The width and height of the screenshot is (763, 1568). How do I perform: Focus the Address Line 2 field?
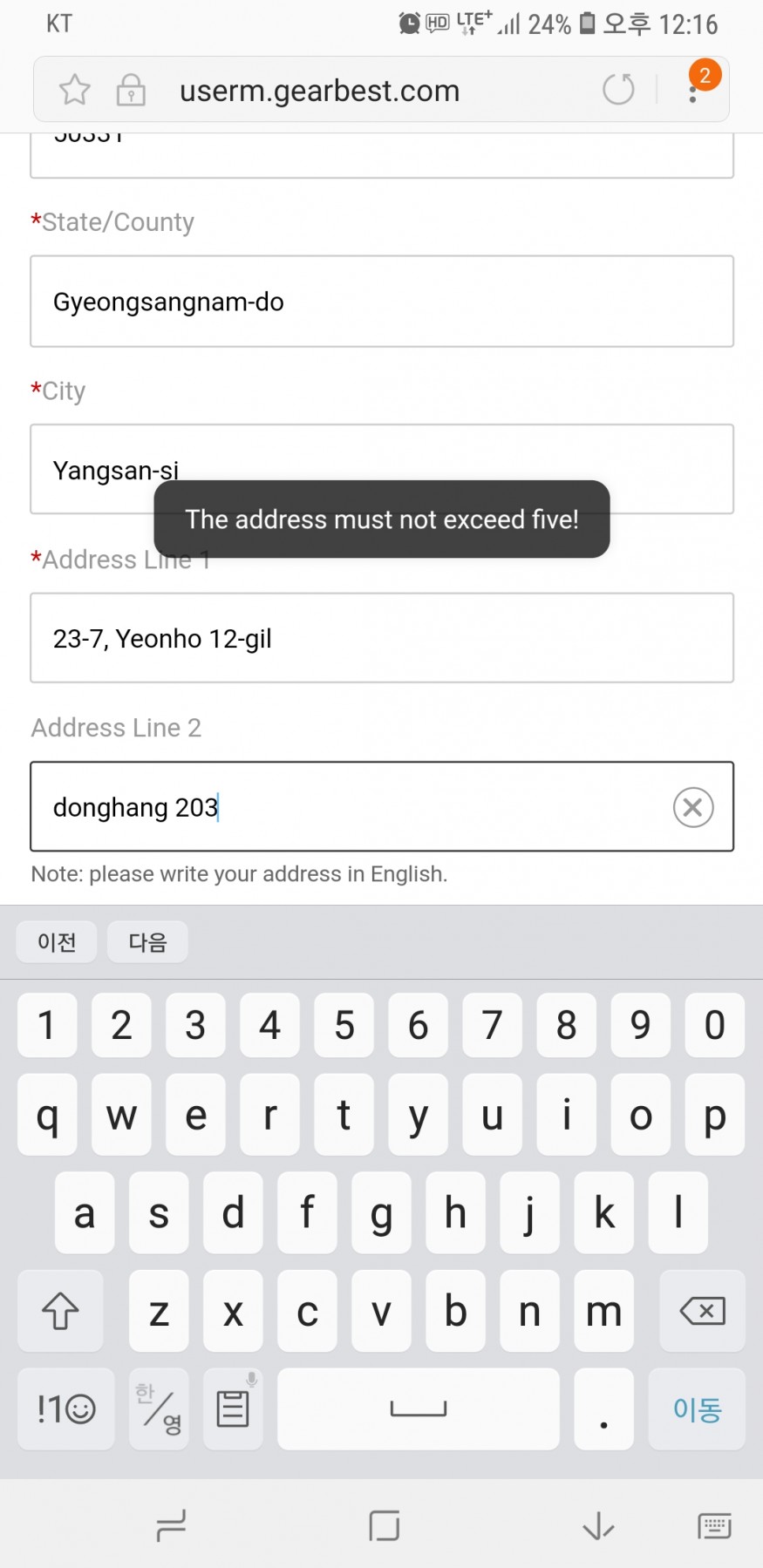click(349, 807)
